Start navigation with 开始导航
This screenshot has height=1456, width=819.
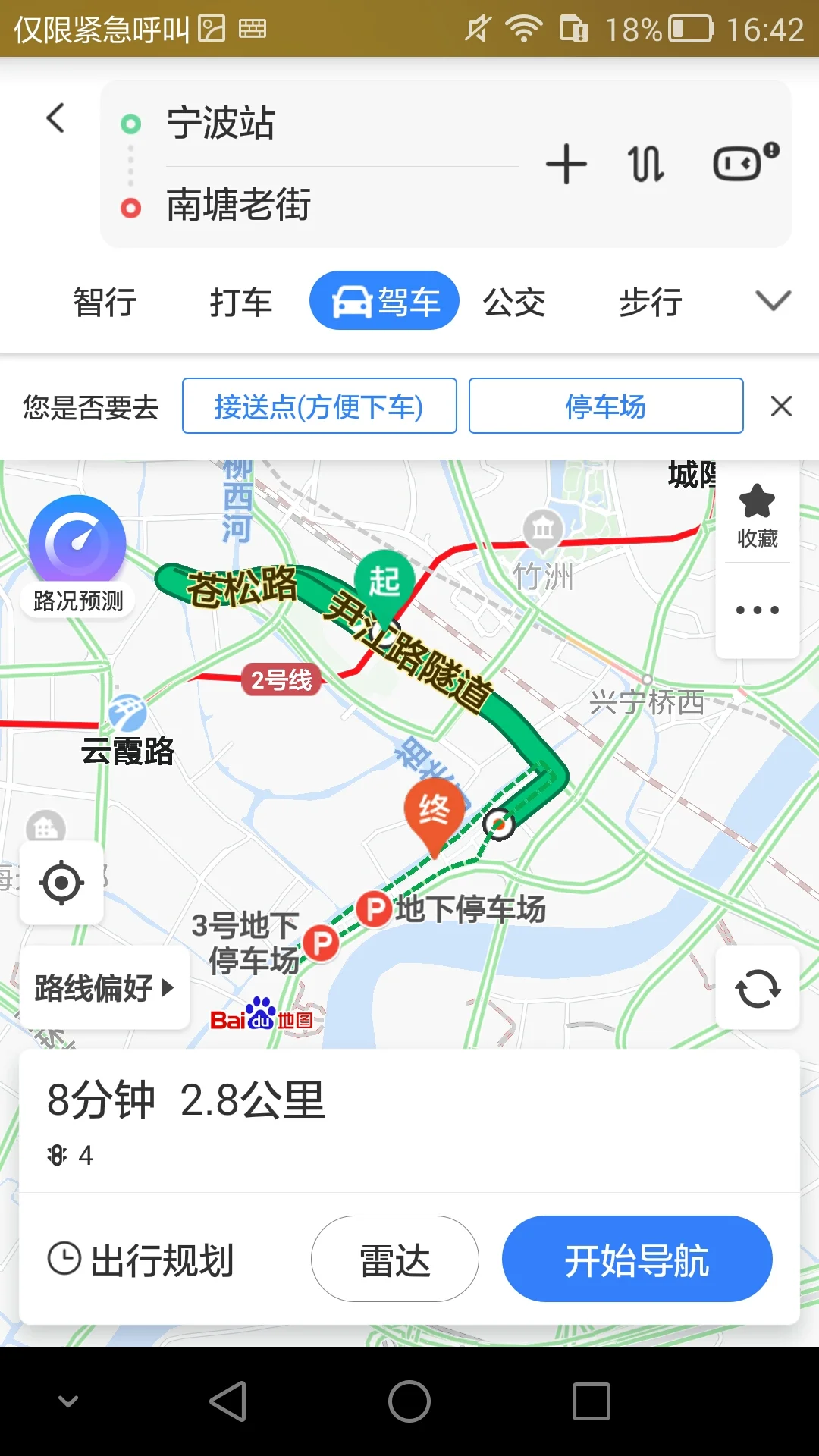coord(637,1258)
